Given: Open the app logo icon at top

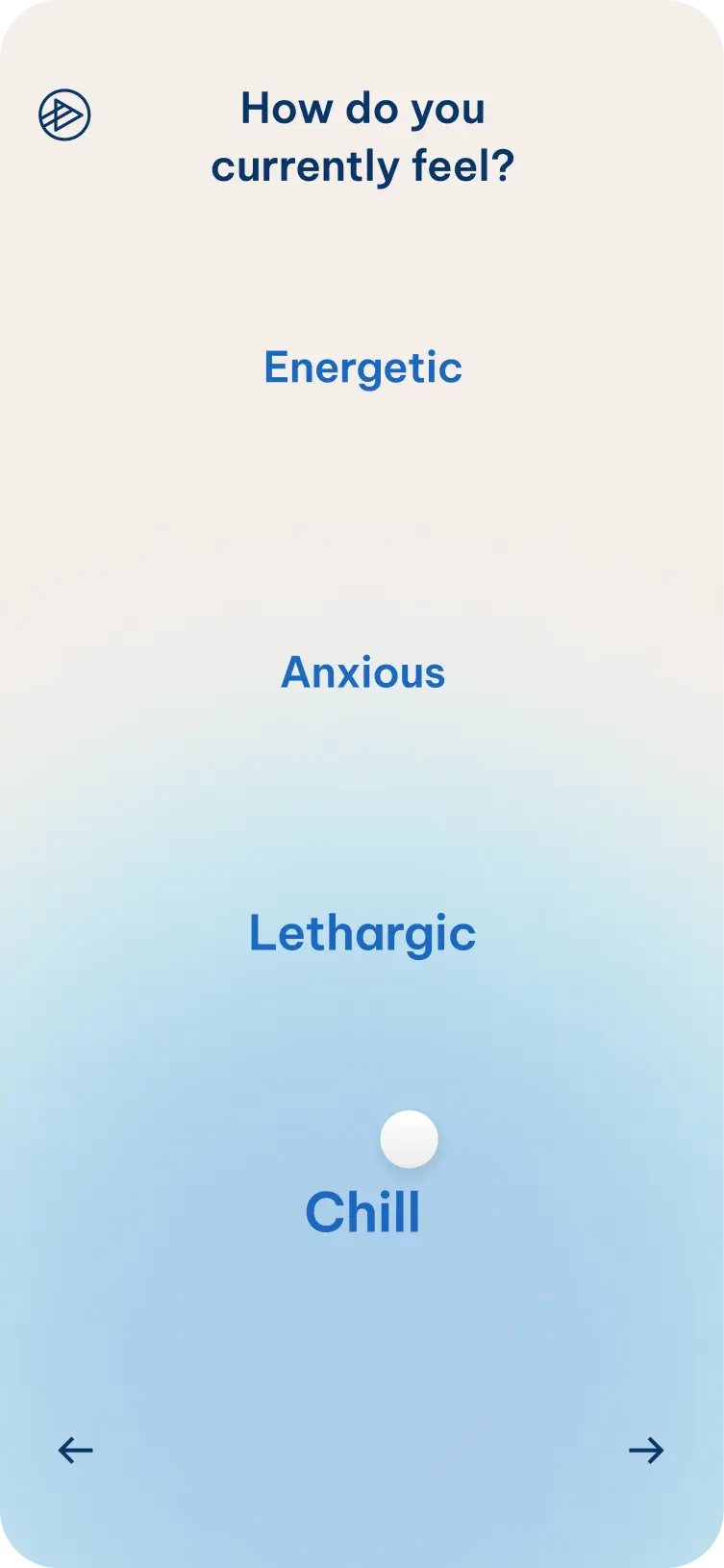Looking at the screenshot, I should pyautogui.click(x=64, y=115).
